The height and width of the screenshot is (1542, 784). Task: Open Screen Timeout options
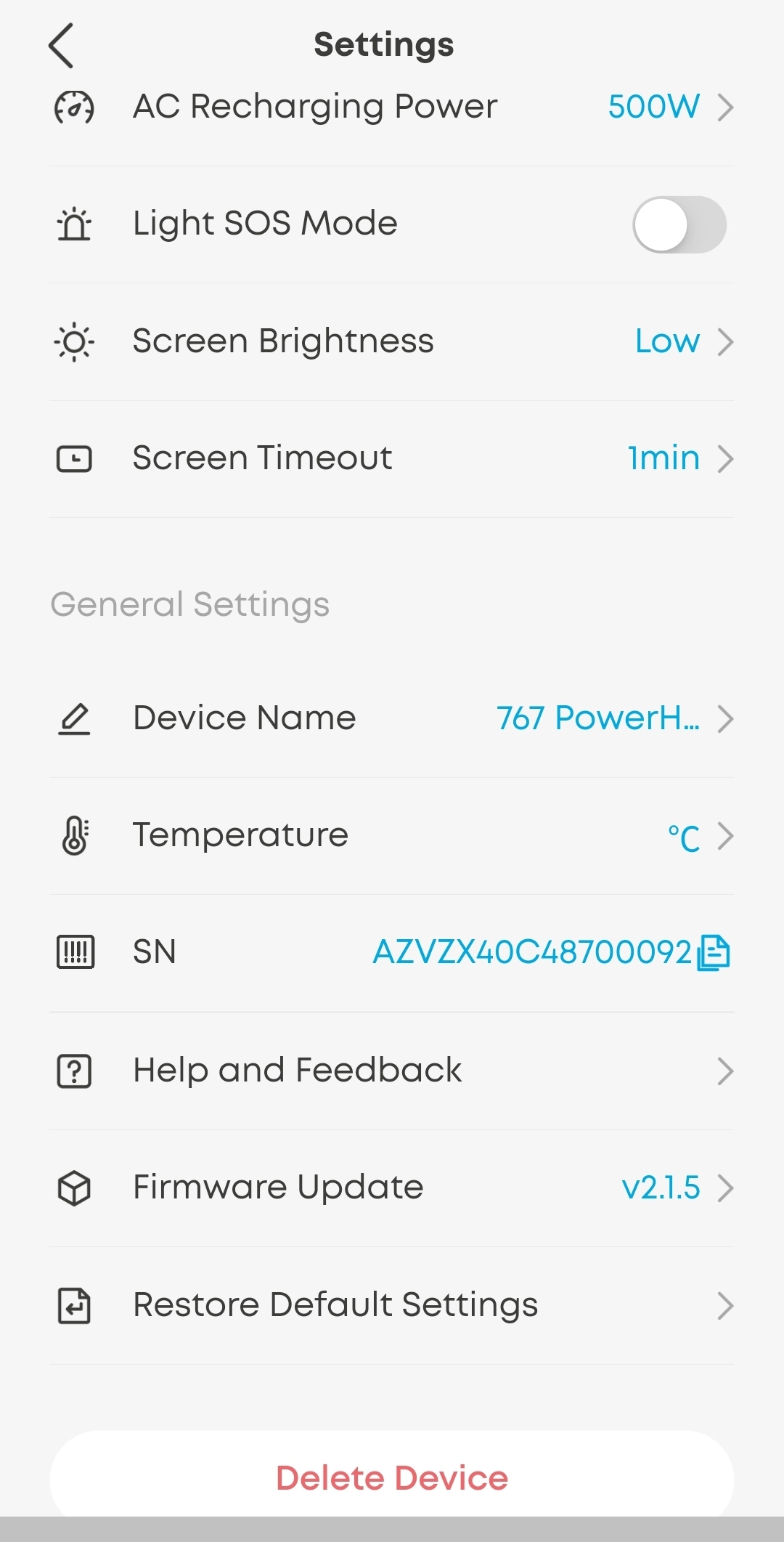pyautogui.click(x=392, y=458)
